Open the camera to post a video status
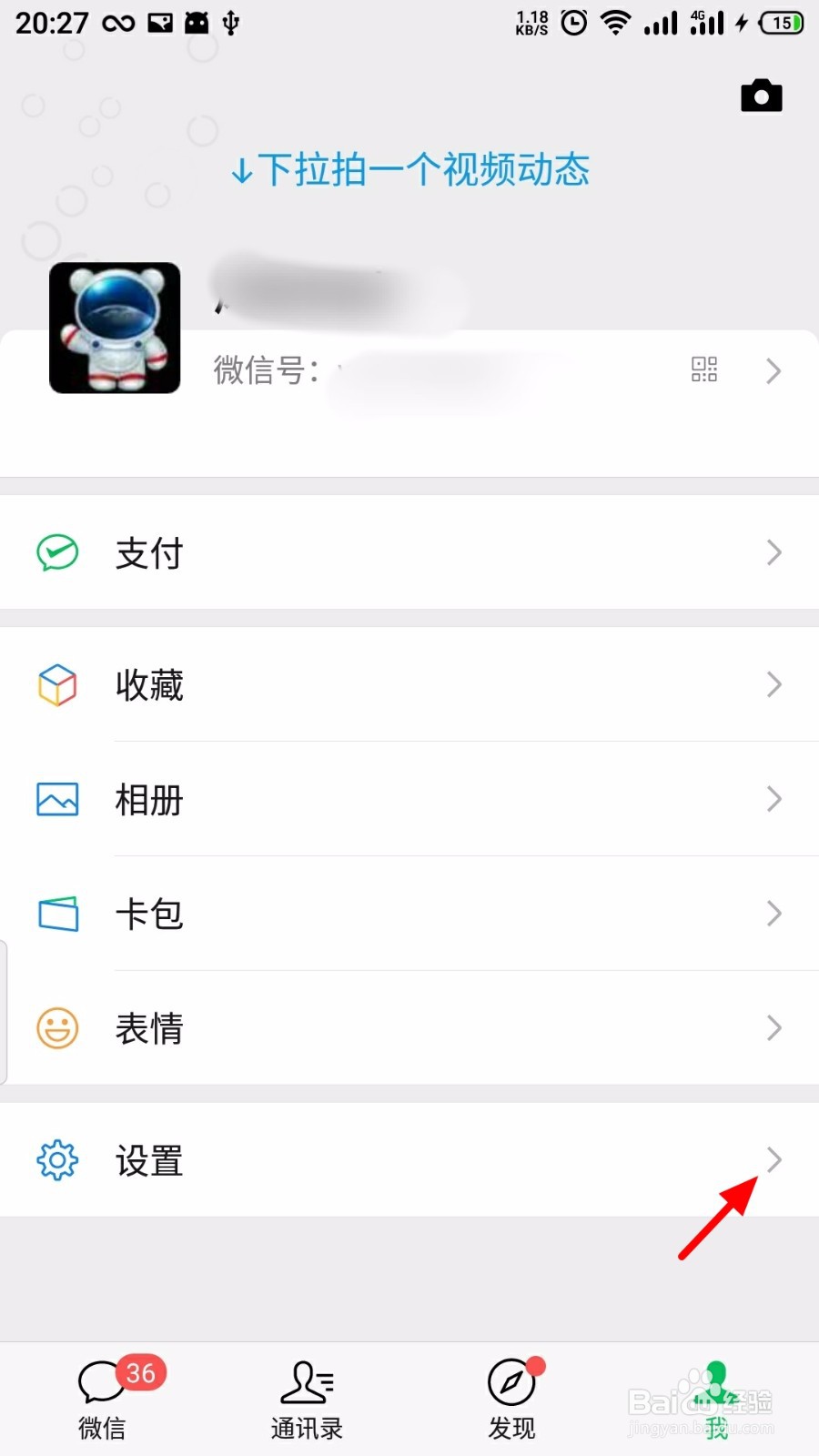This screenshot has width=819, height=1456. click(x=761, y=95)
